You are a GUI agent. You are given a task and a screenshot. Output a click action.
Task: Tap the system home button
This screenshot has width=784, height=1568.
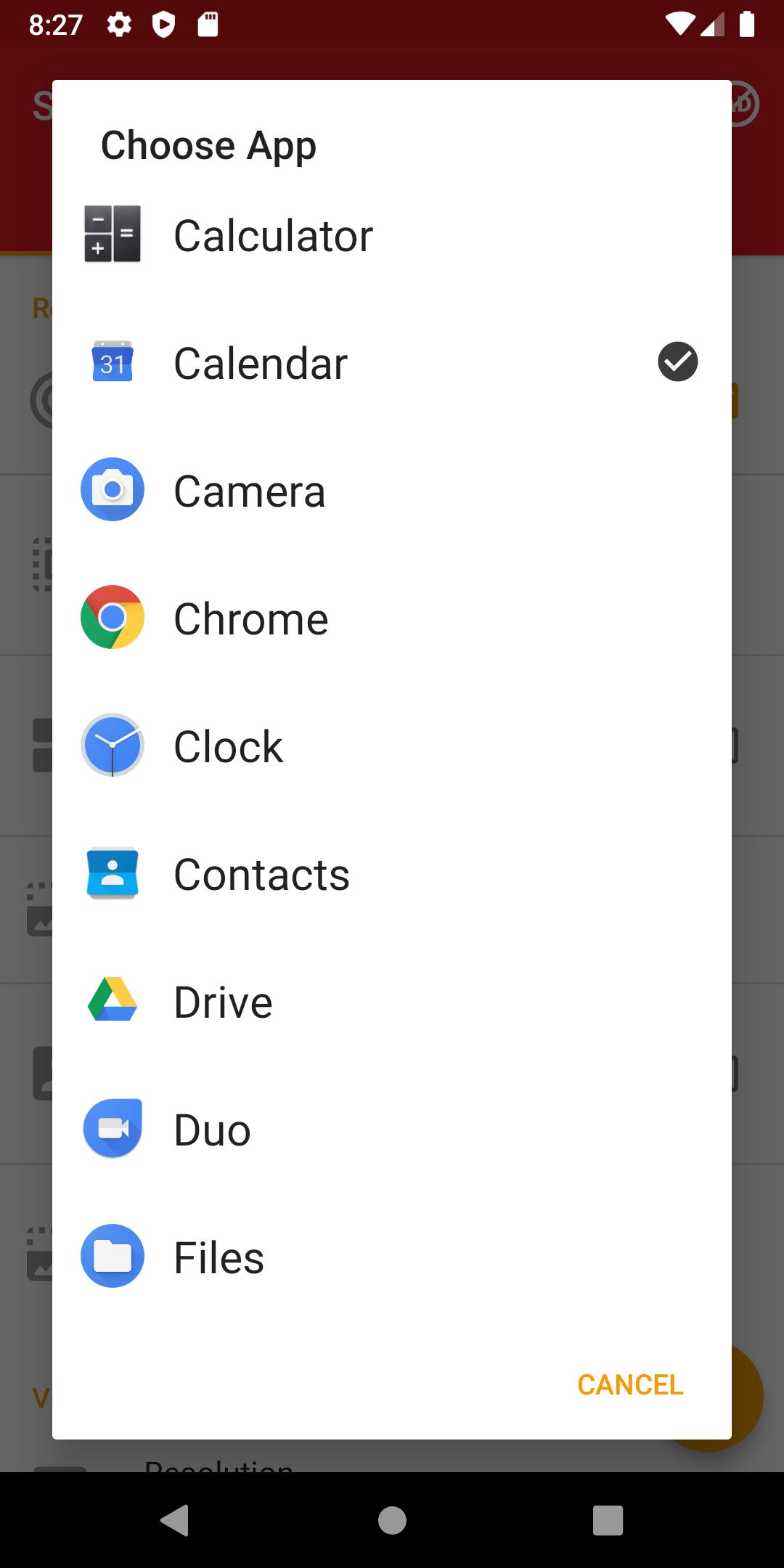point(392,1520)
